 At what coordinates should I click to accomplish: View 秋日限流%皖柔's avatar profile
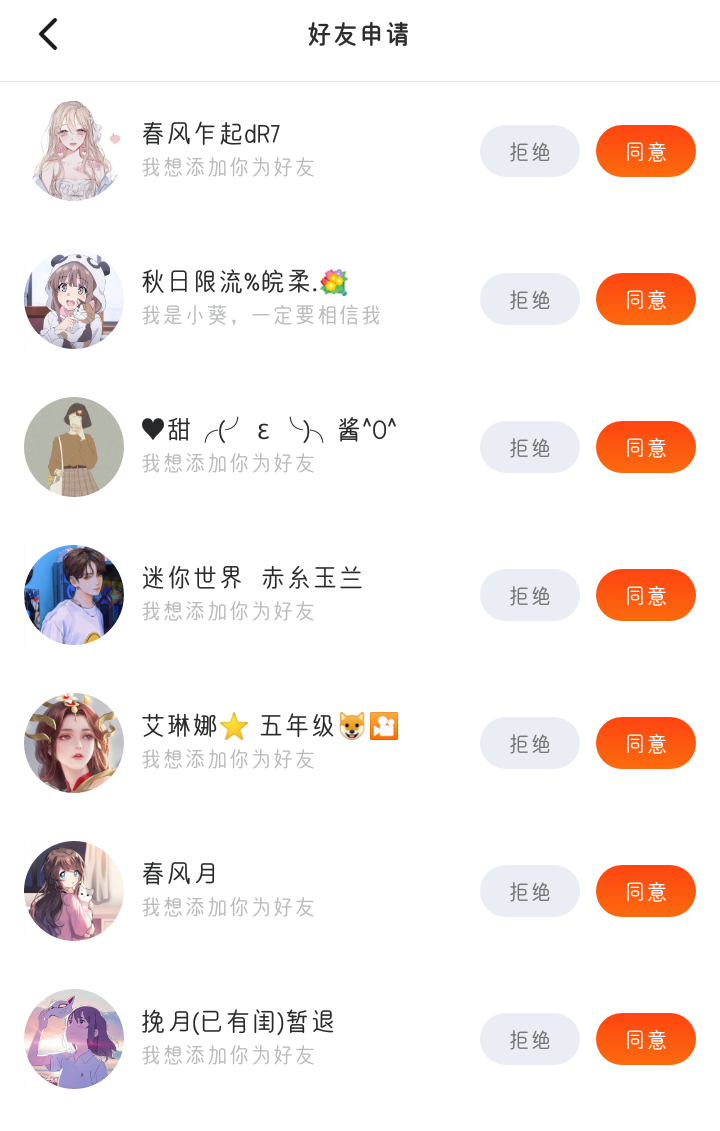click(x=74, y=299)
